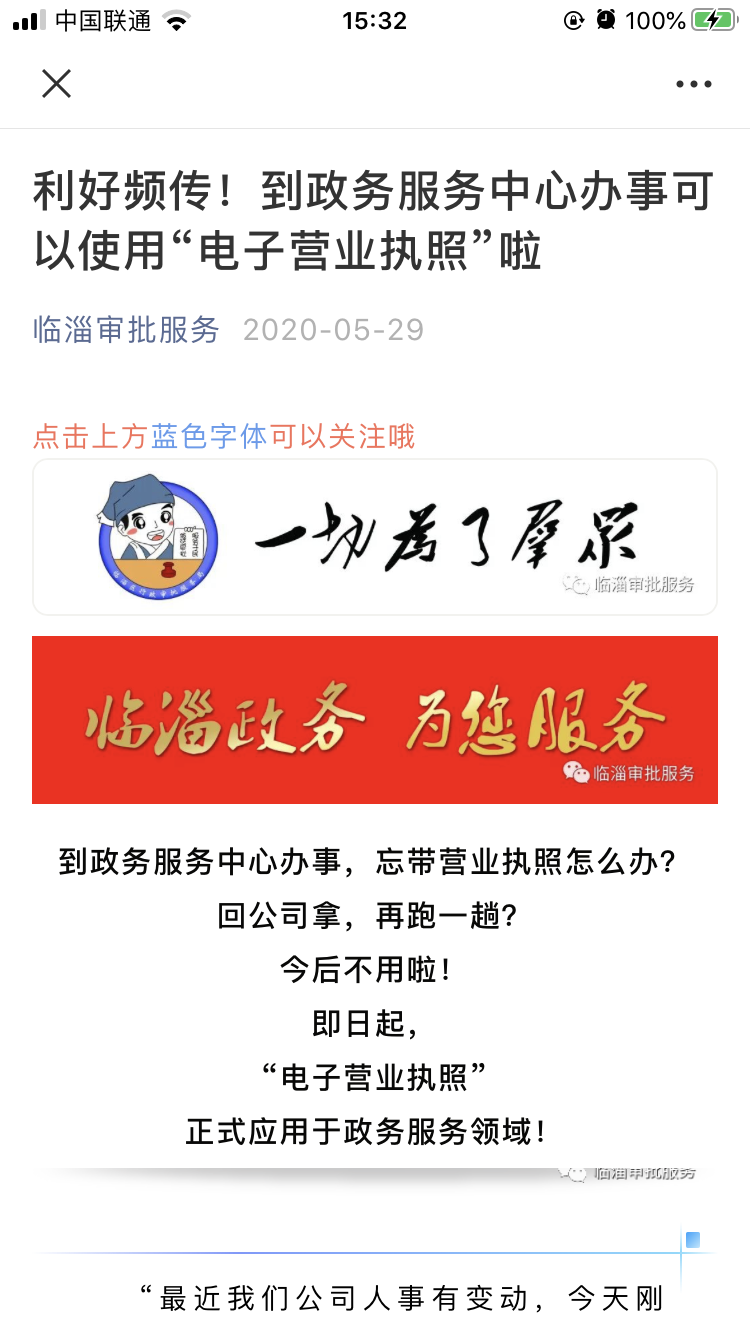750x1334 pixels.
Task: Open the three-dot more options menu
Action: [x=693, y=84]
